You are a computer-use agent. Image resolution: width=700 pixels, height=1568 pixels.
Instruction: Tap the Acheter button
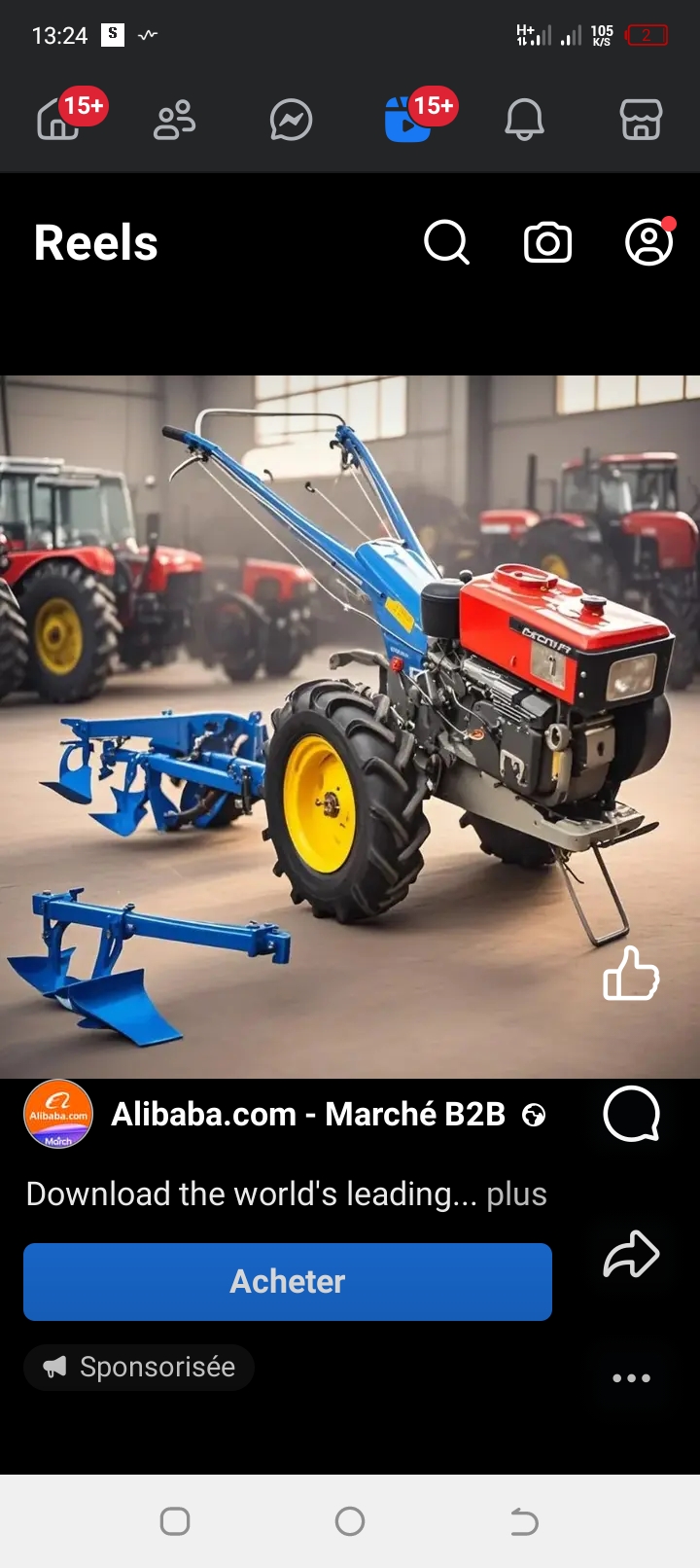[288, 1281]
